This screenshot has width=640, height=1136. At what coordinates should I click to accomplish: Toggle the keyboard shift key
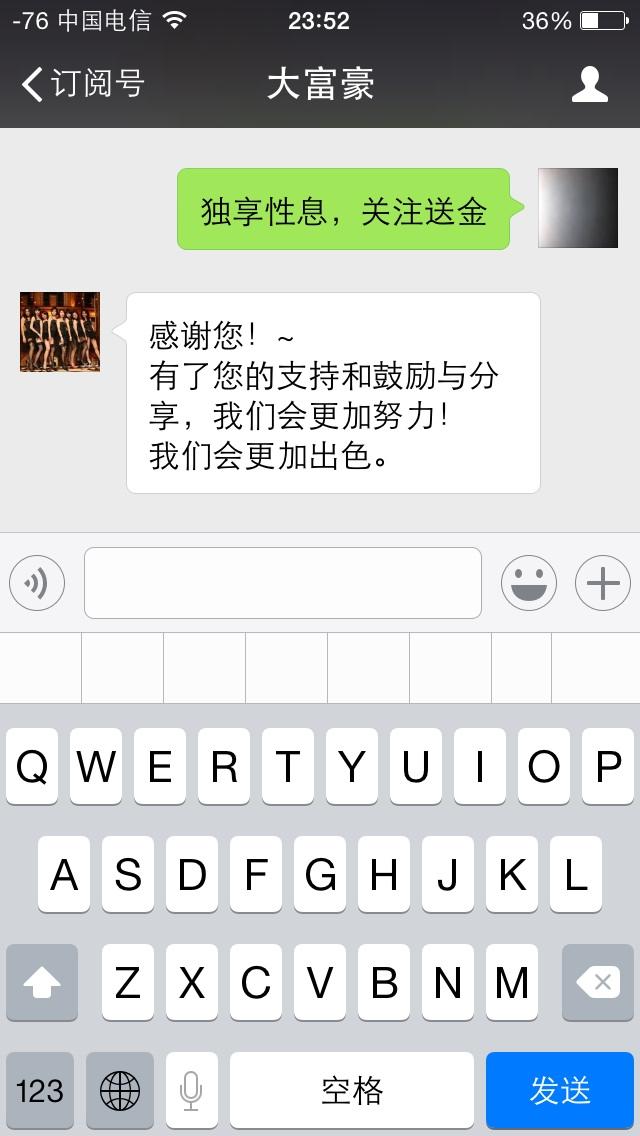(x=42, y=983)
